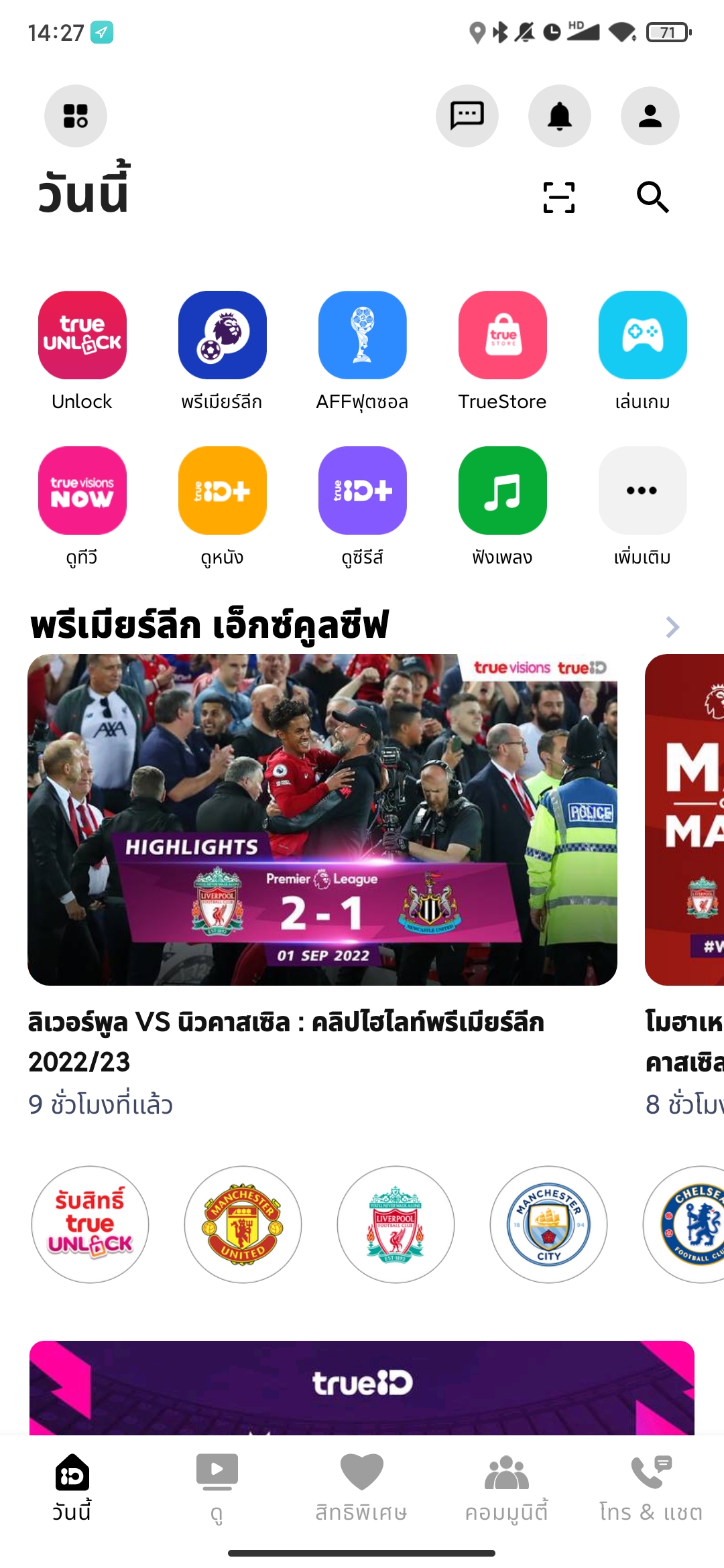Tap เพิ่มเติม to see more shortcuts
Viewport: 724px width, 1568px height.
click(x=642, y=491)
